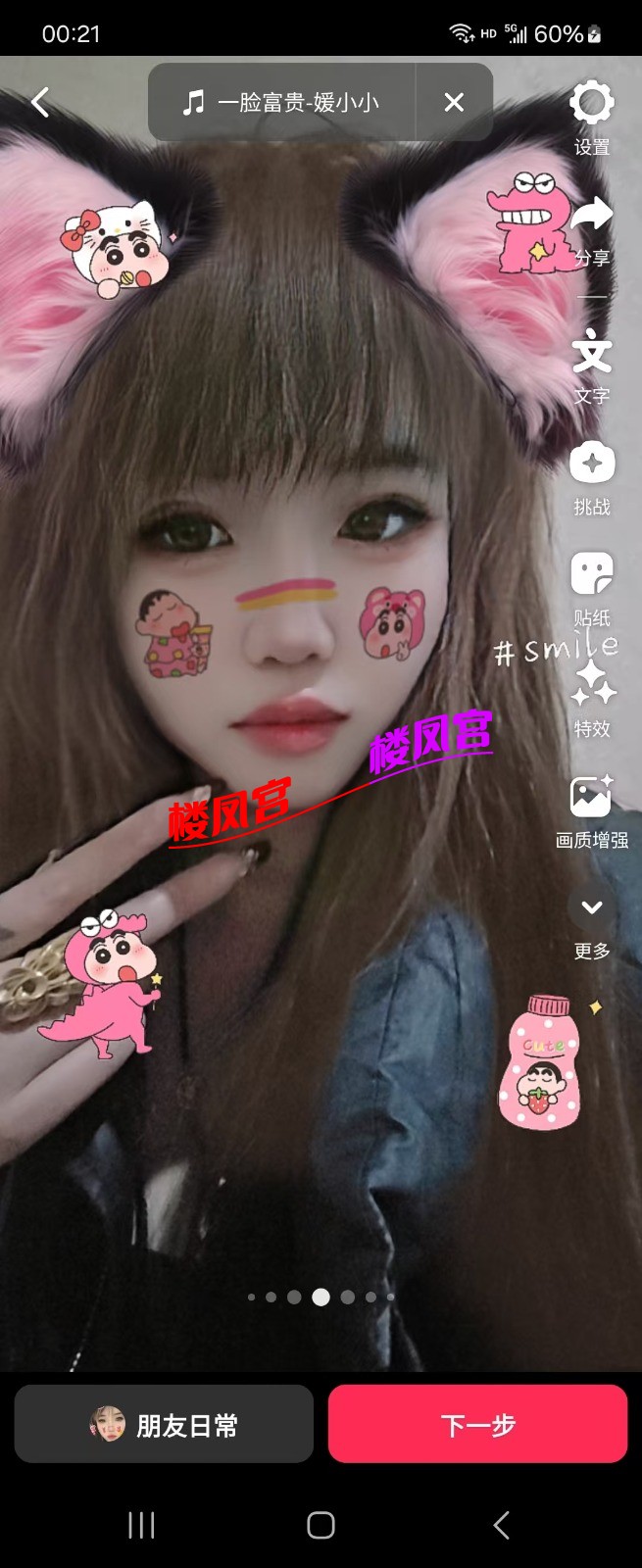Screen dimensions: 642x1568
Task: Open 贴纸 stickers panel
Action: (591, 586)
